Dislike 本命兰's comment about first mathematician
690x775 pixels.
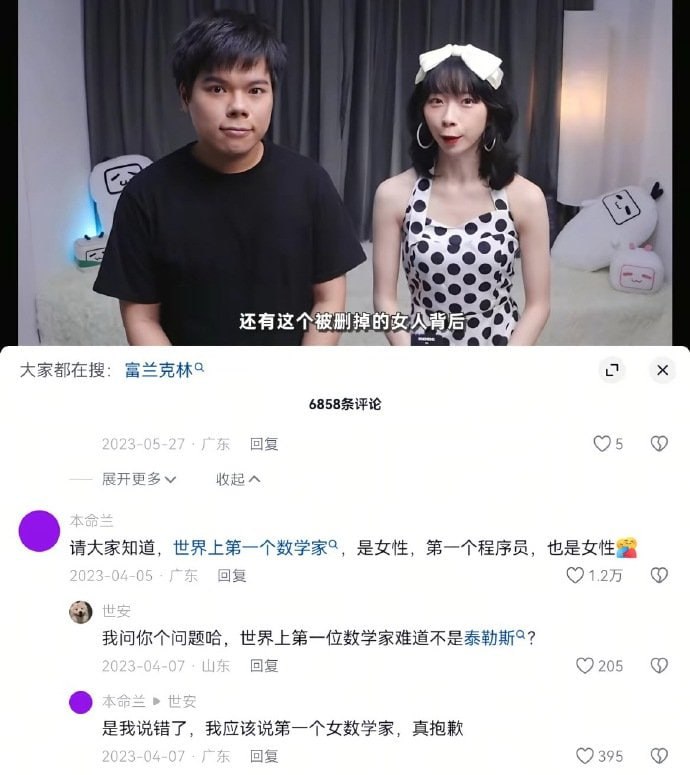click(x=659, y=575)
